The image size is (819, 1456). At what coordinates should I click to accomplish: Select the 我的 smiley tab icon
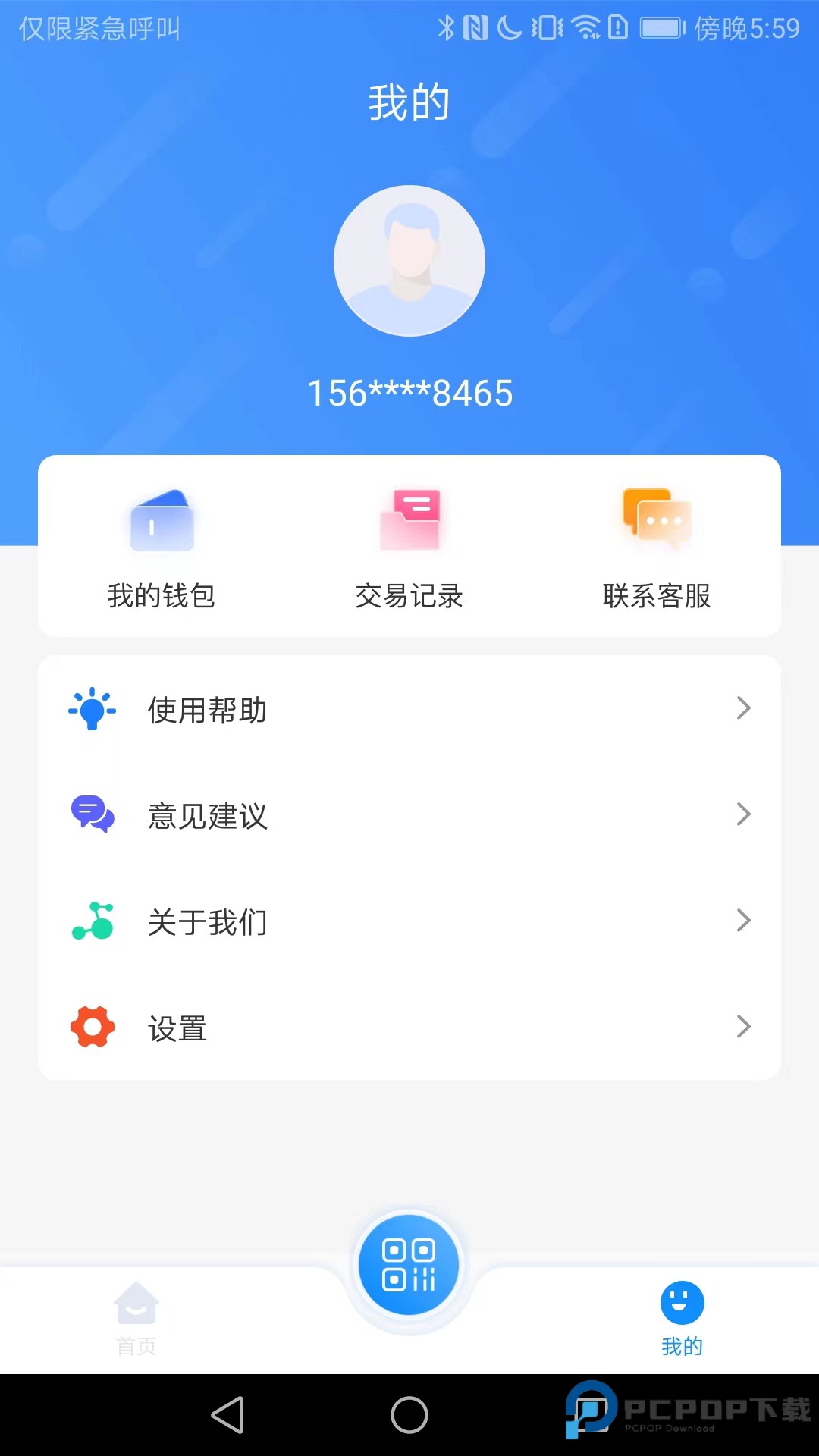tap(681, 1297)
